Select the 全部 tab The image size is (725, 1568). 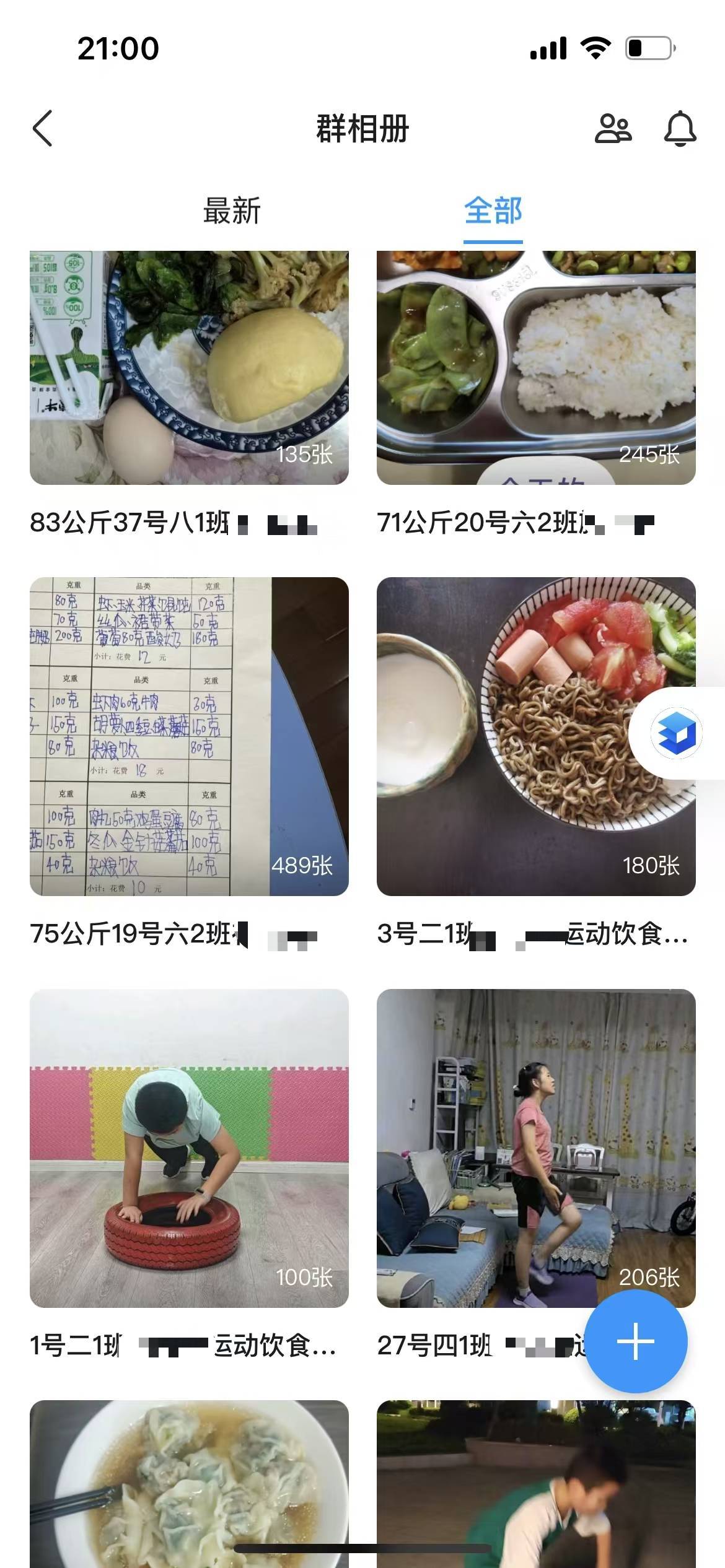(x=493, y=211)
